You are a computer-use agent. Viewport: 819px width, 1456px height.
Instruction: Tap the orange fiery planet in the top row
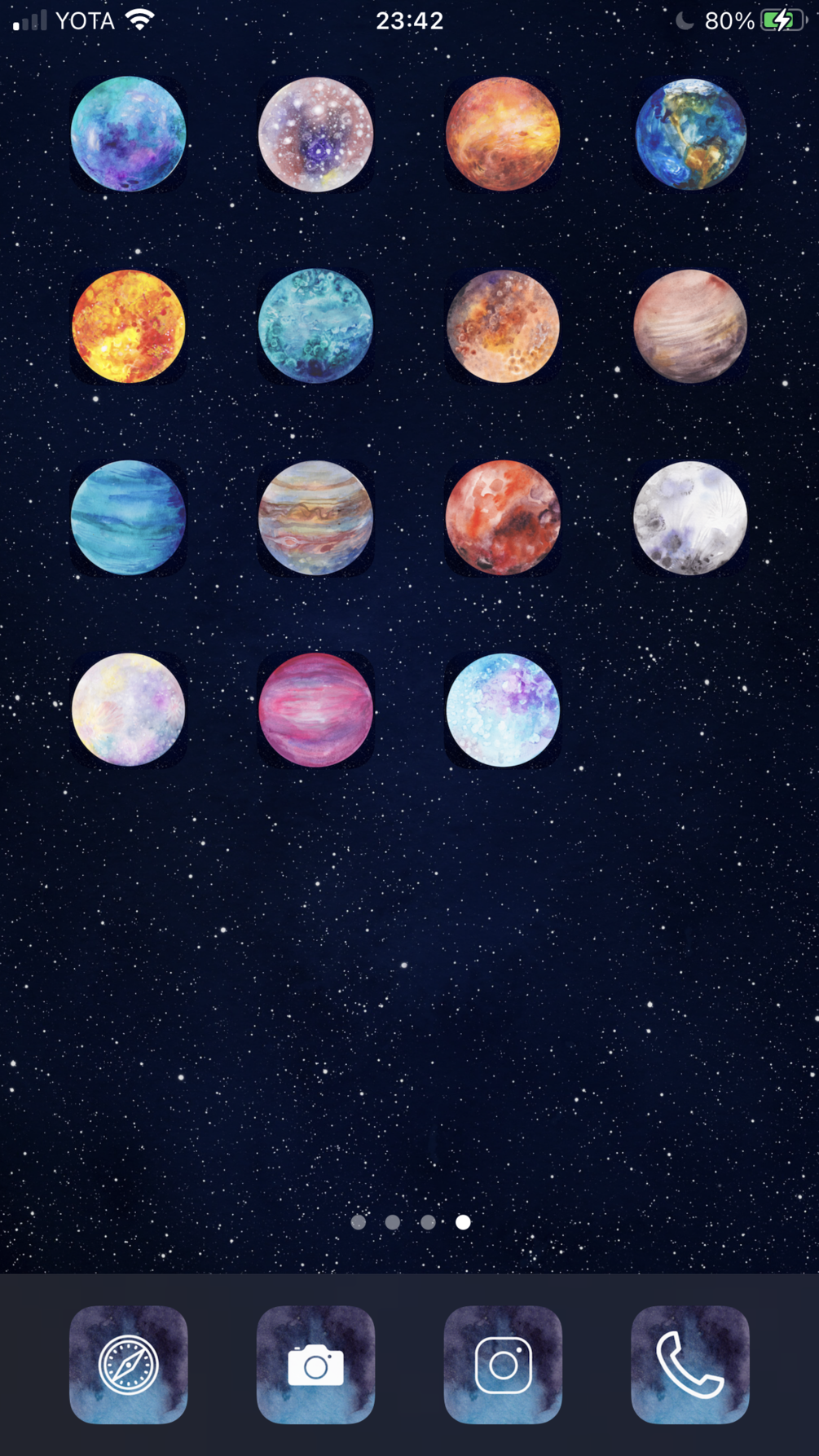pyautogui.click(x=503, y=134)
